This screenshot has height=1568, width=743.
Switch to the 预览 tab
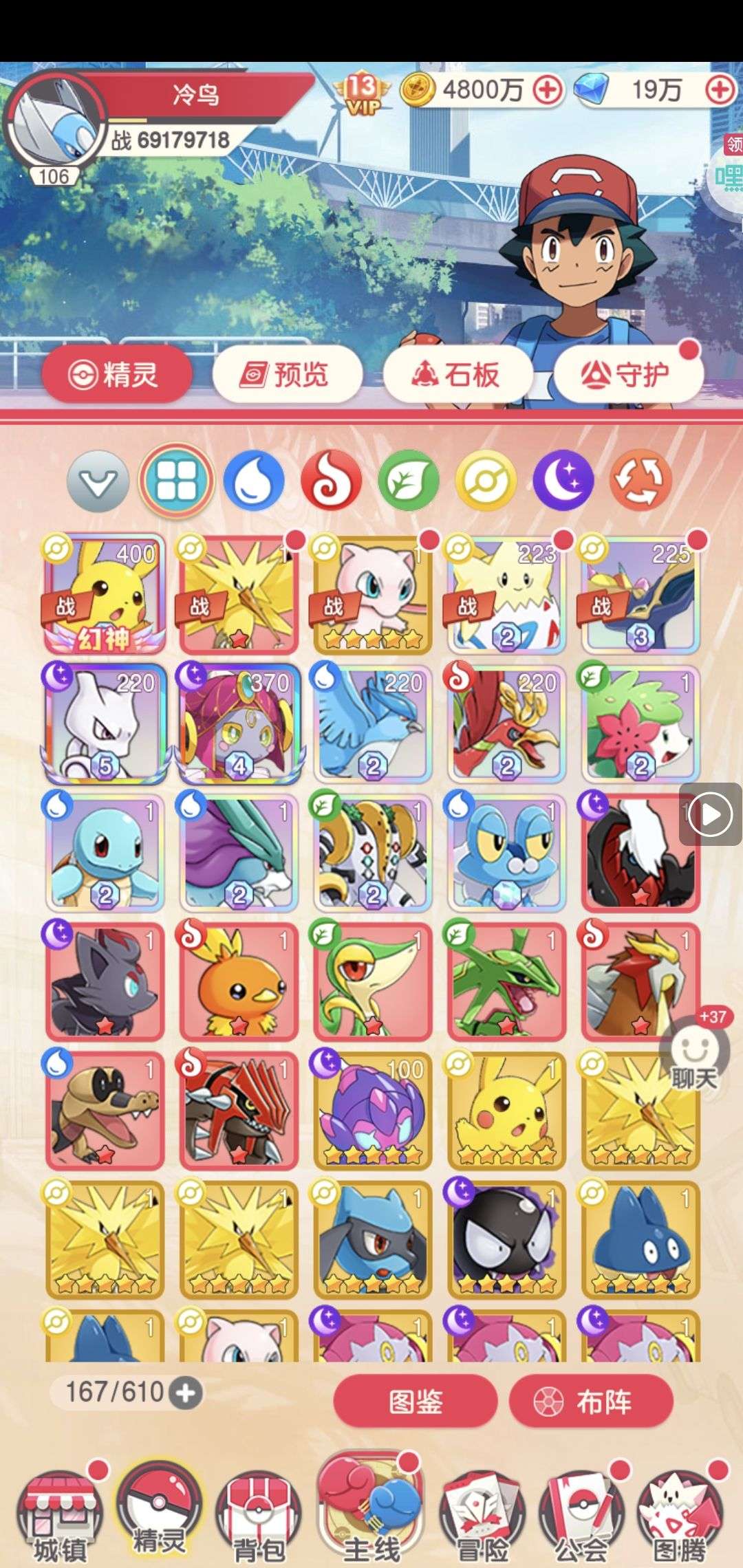[x=287, y=375]
